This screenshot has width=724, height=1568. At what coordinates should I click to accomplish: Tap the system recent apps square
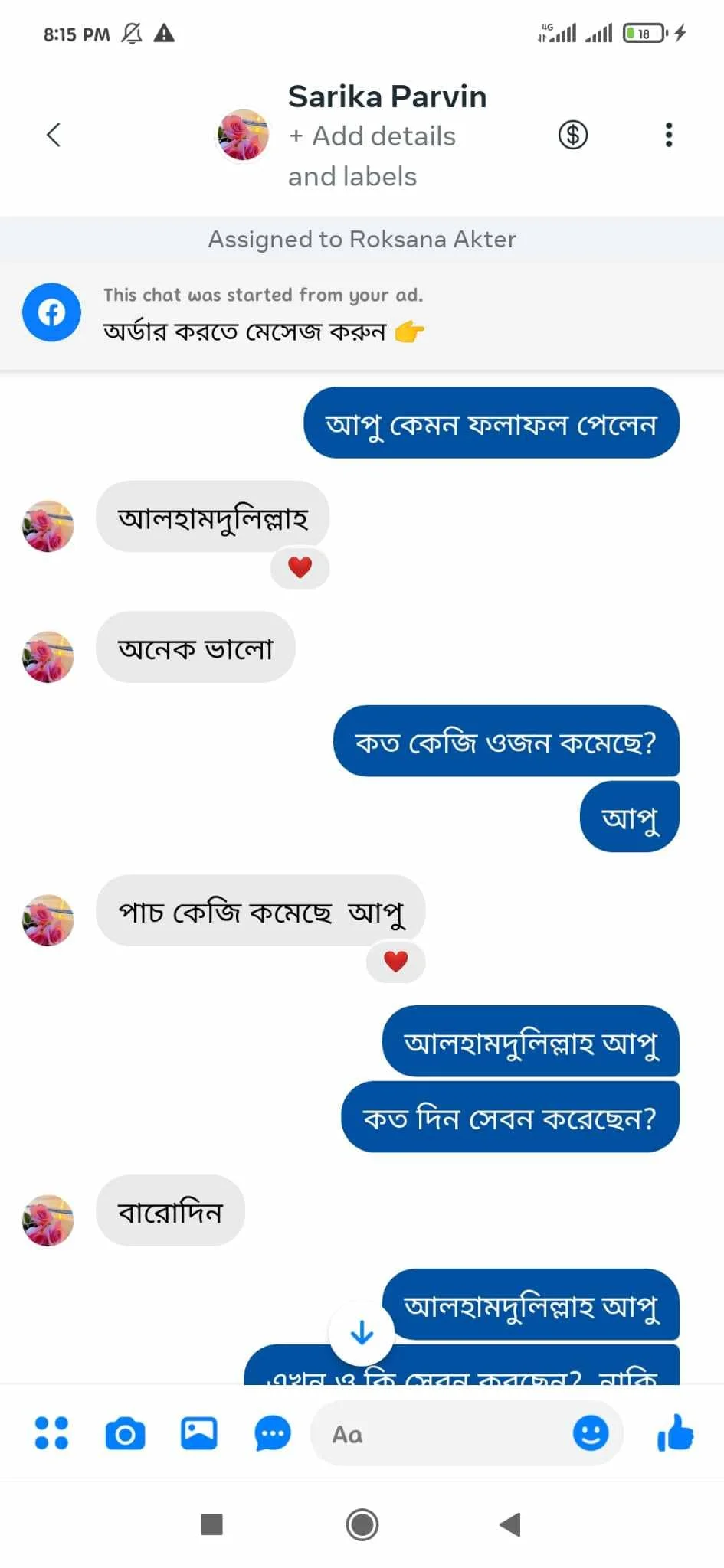tap(211, 1524)
